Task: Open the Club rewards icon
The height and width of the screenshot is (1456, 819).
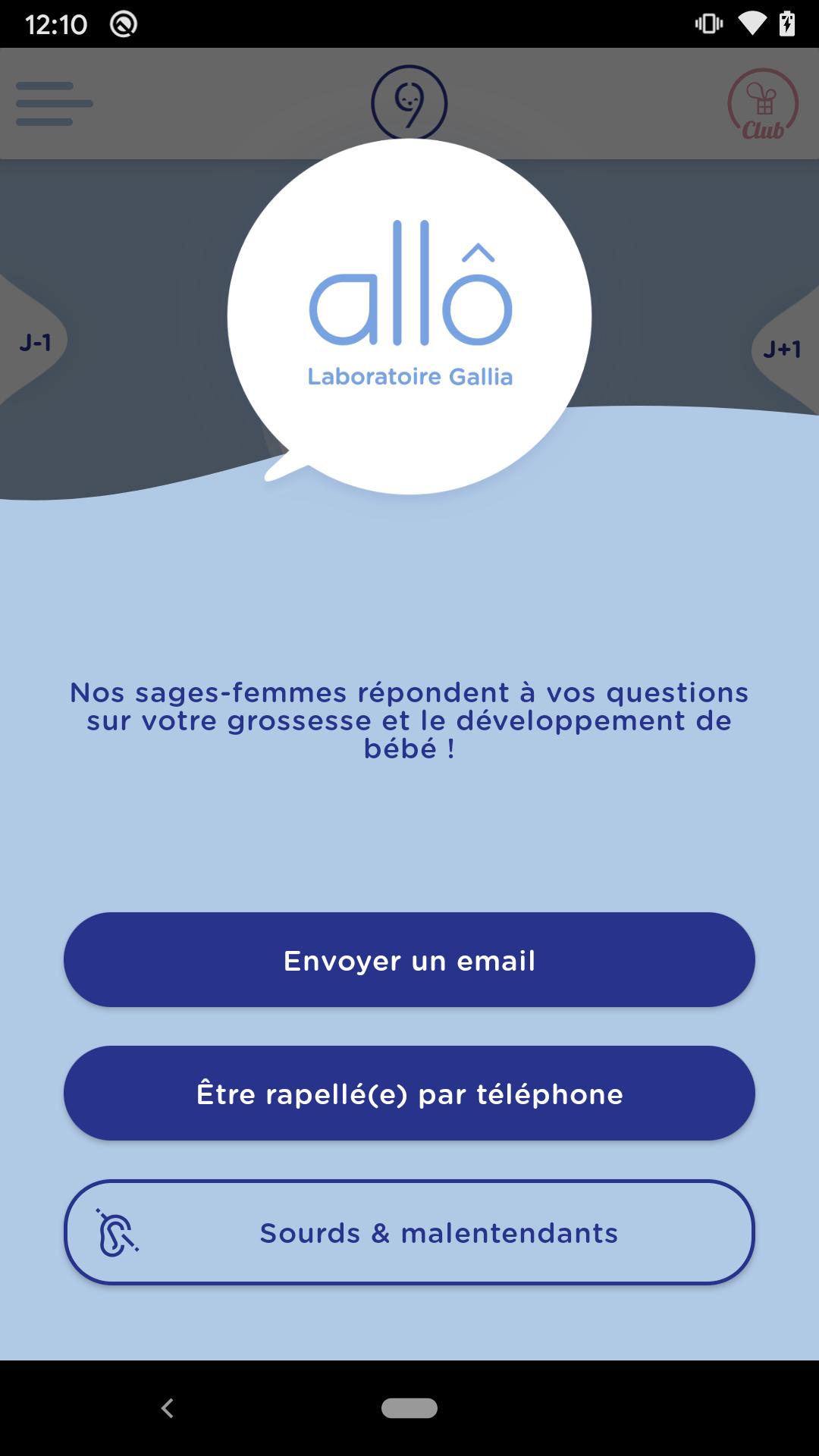Action: pos(763,104)
